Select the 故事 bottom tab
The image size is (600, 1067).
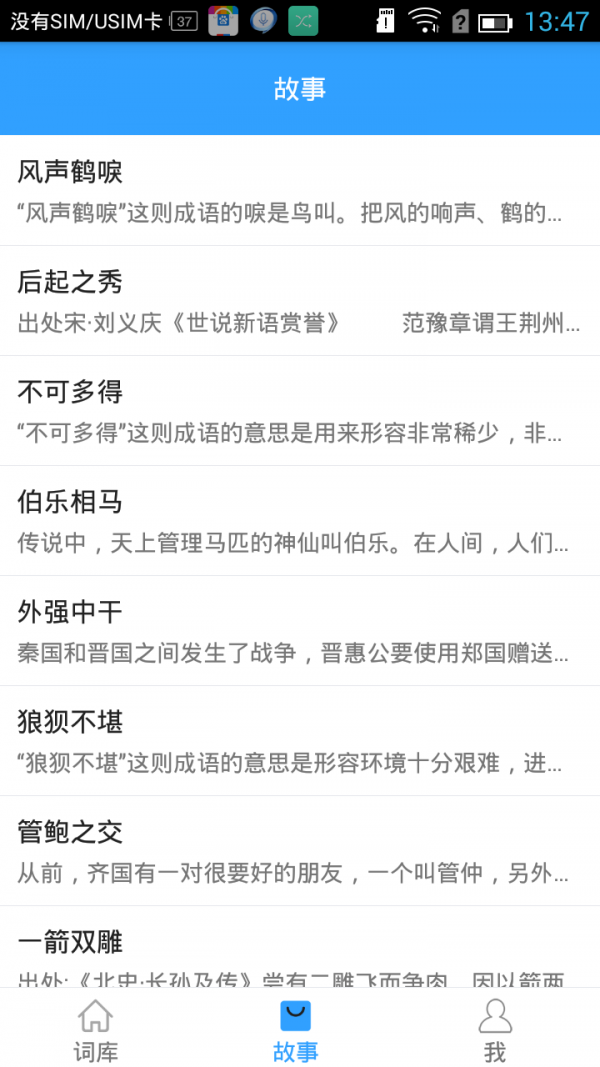point(296,1029)
